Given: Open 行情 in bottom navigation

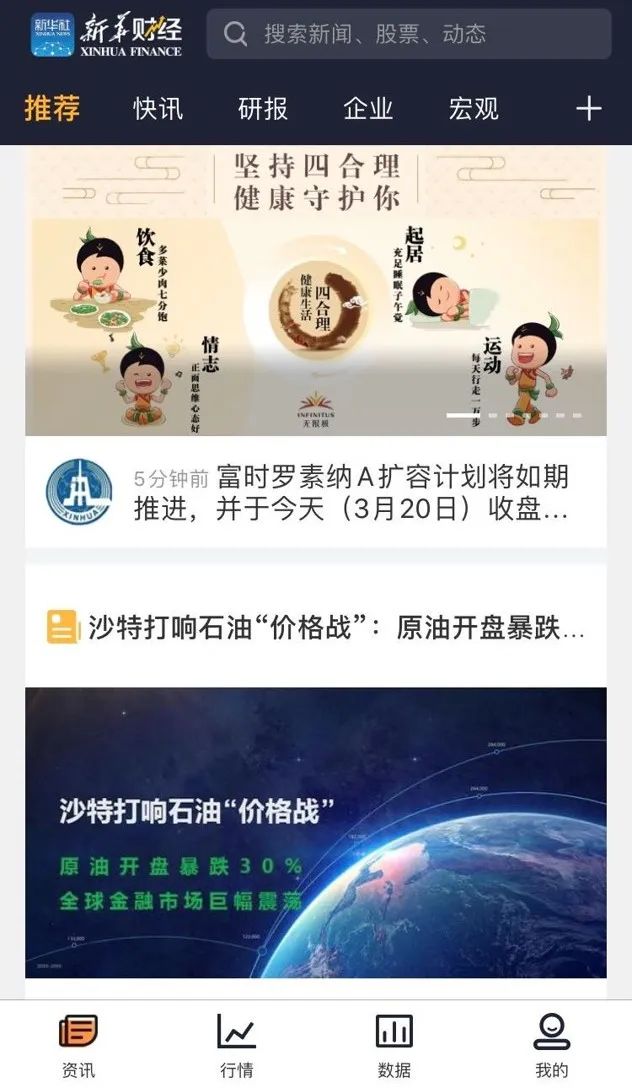Looking at the screenshot, I should pyautogui.click(x=236, y=1044).
